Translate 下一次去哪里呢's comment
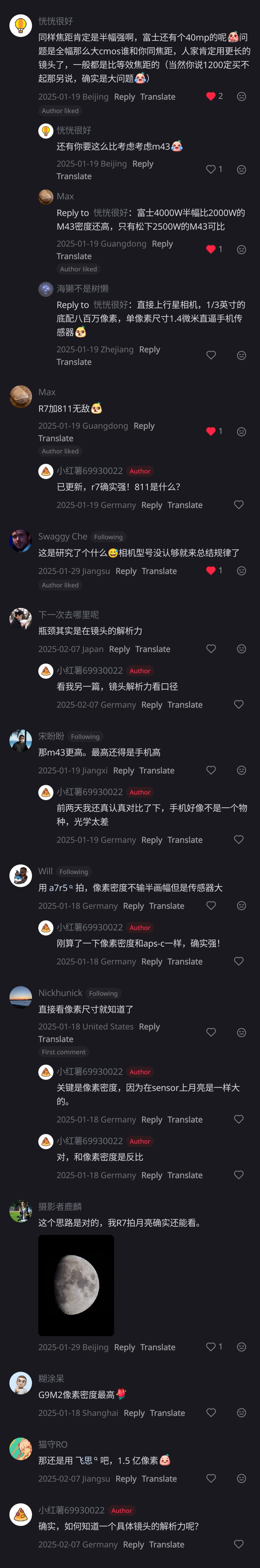 click(153, 649)
